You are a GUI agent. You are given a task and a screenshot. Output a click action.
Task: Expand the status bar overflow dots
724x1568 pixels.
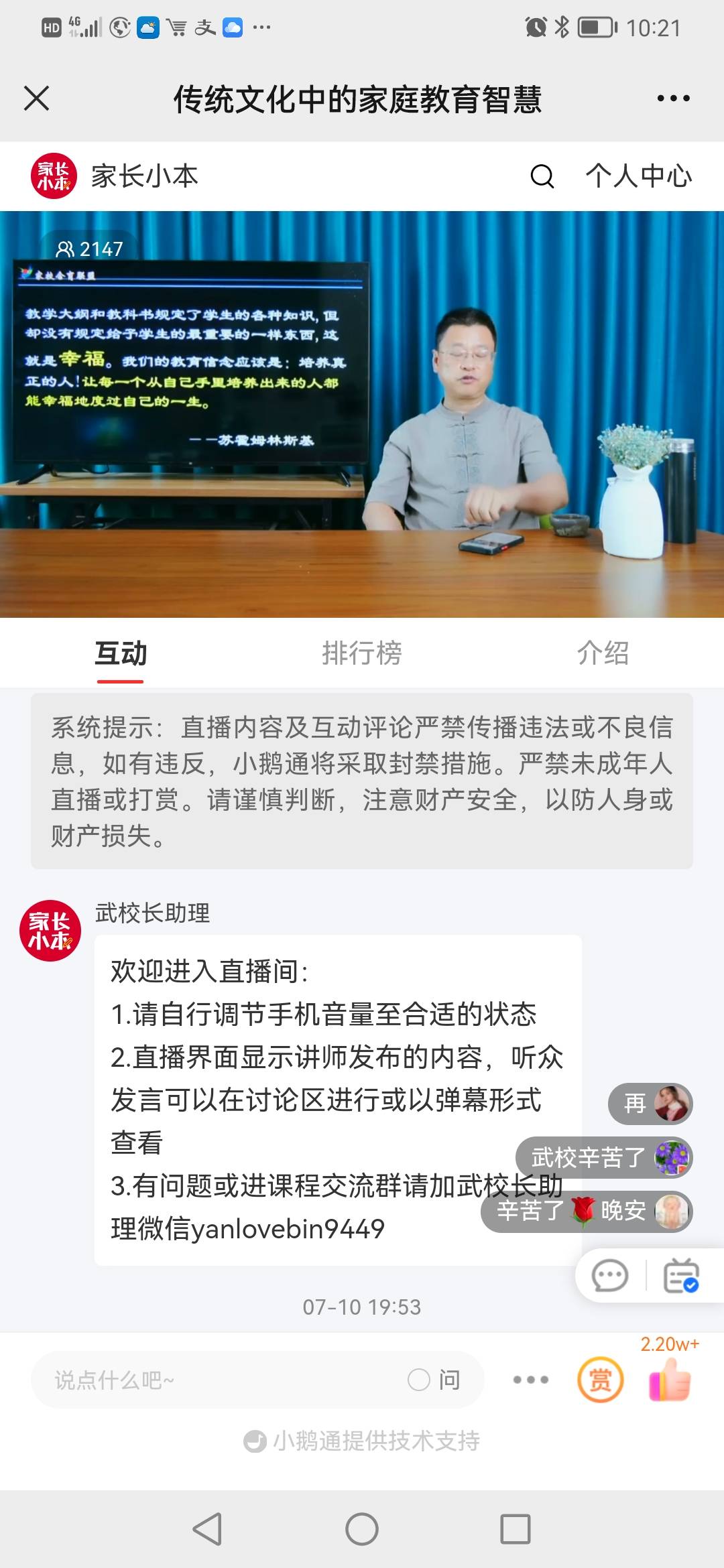261,27
